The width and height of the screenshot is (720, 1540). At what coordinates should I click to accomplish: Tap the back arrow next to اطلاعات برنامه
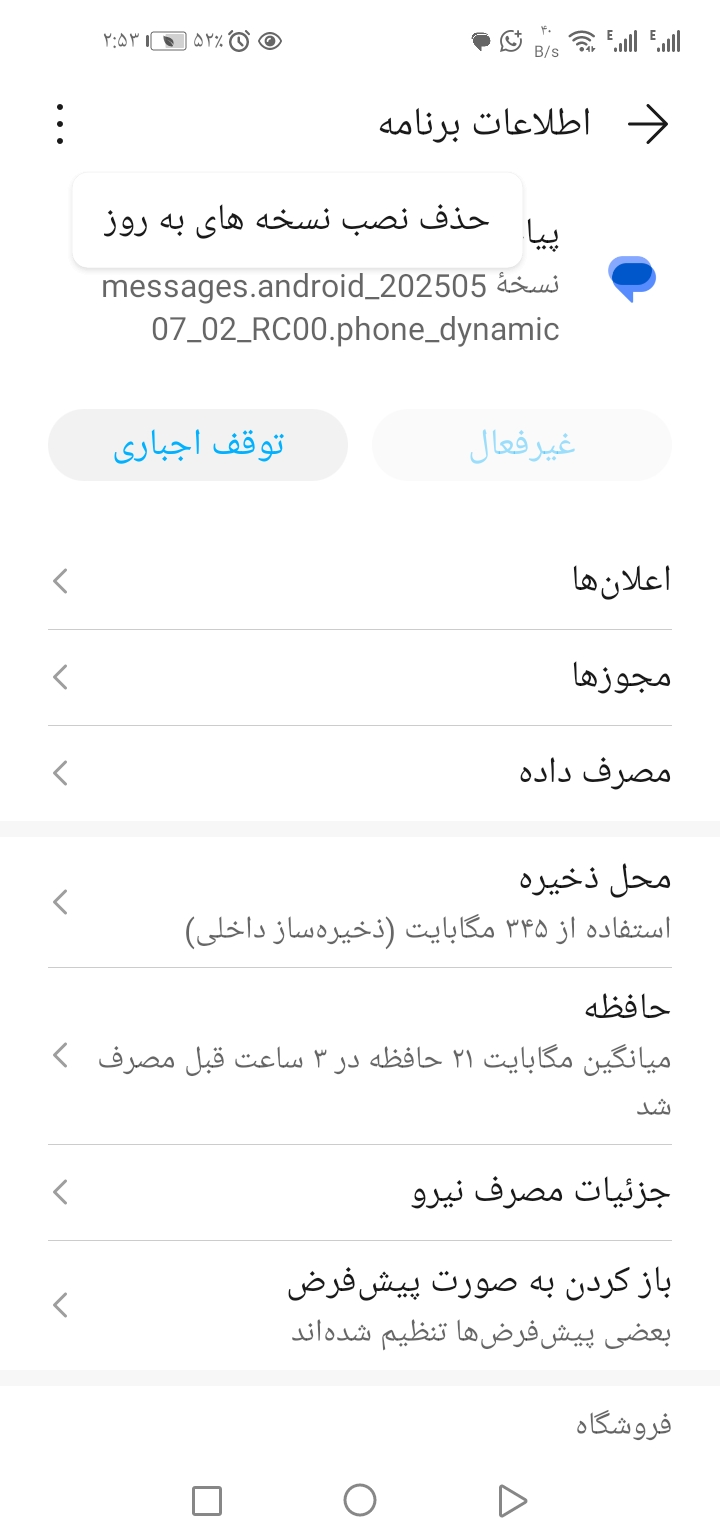click(x=648, y=124)
